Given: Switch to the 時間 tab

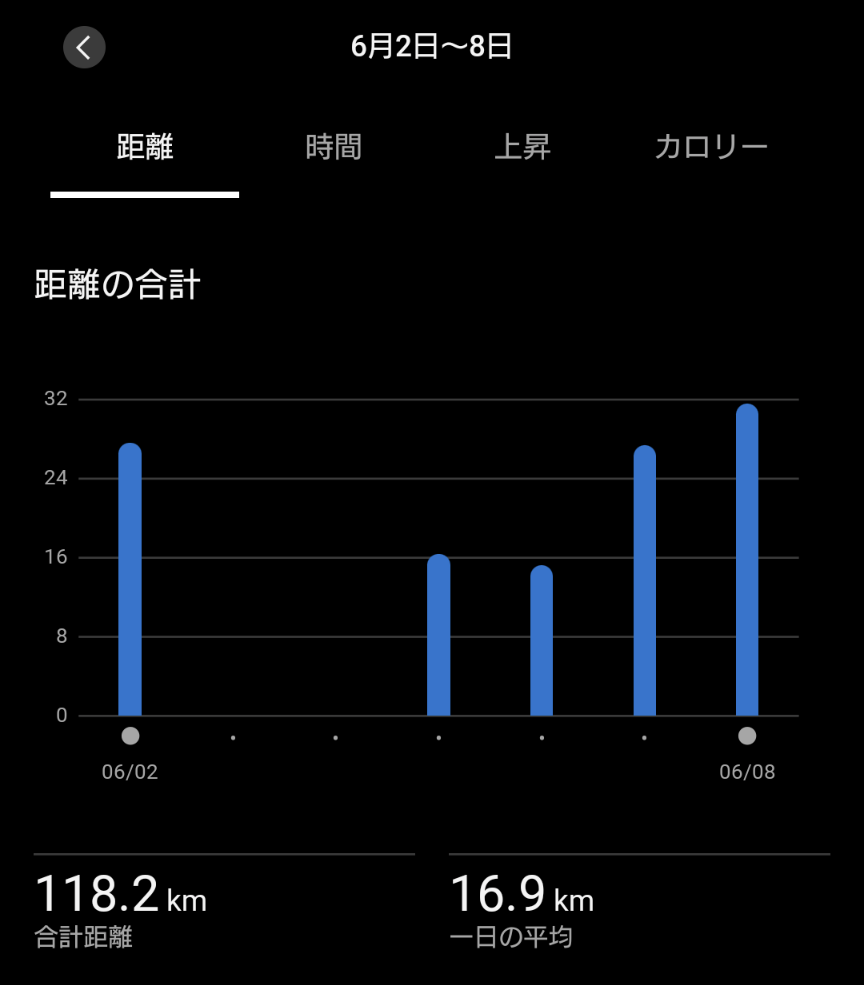Looking at the screenshot, I should coord(334,147).
